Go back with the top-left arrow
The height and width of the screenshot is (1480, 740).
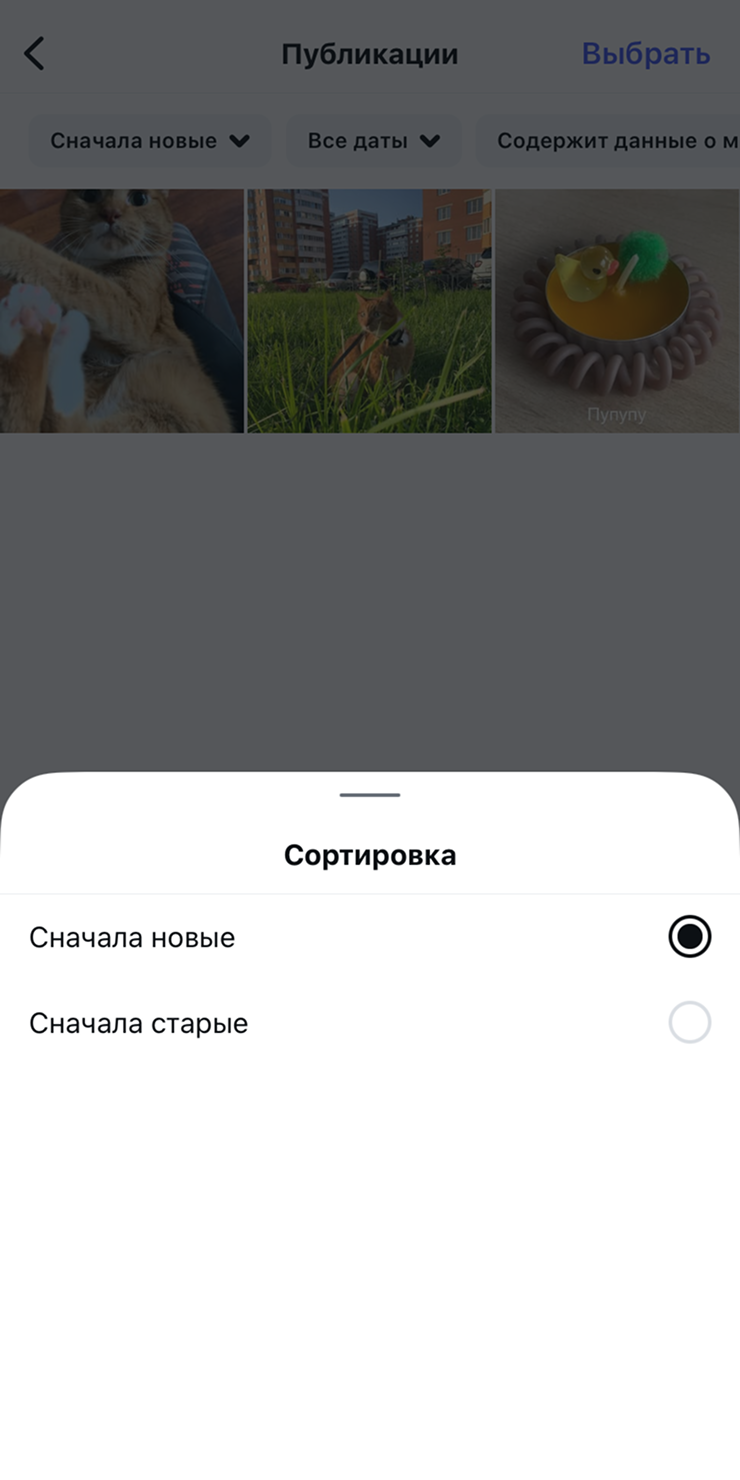[35, 53]
